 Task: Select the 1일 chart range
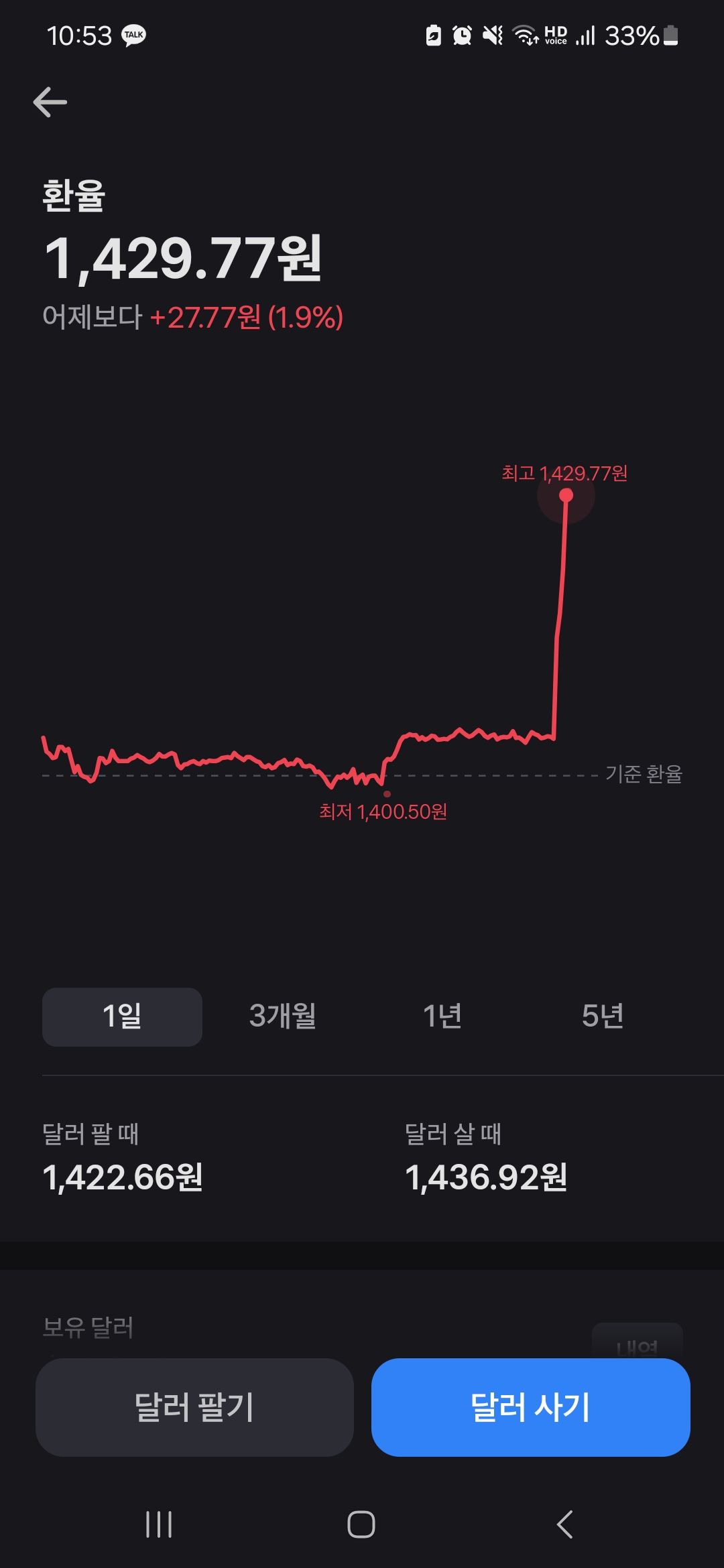[122, 1017]
